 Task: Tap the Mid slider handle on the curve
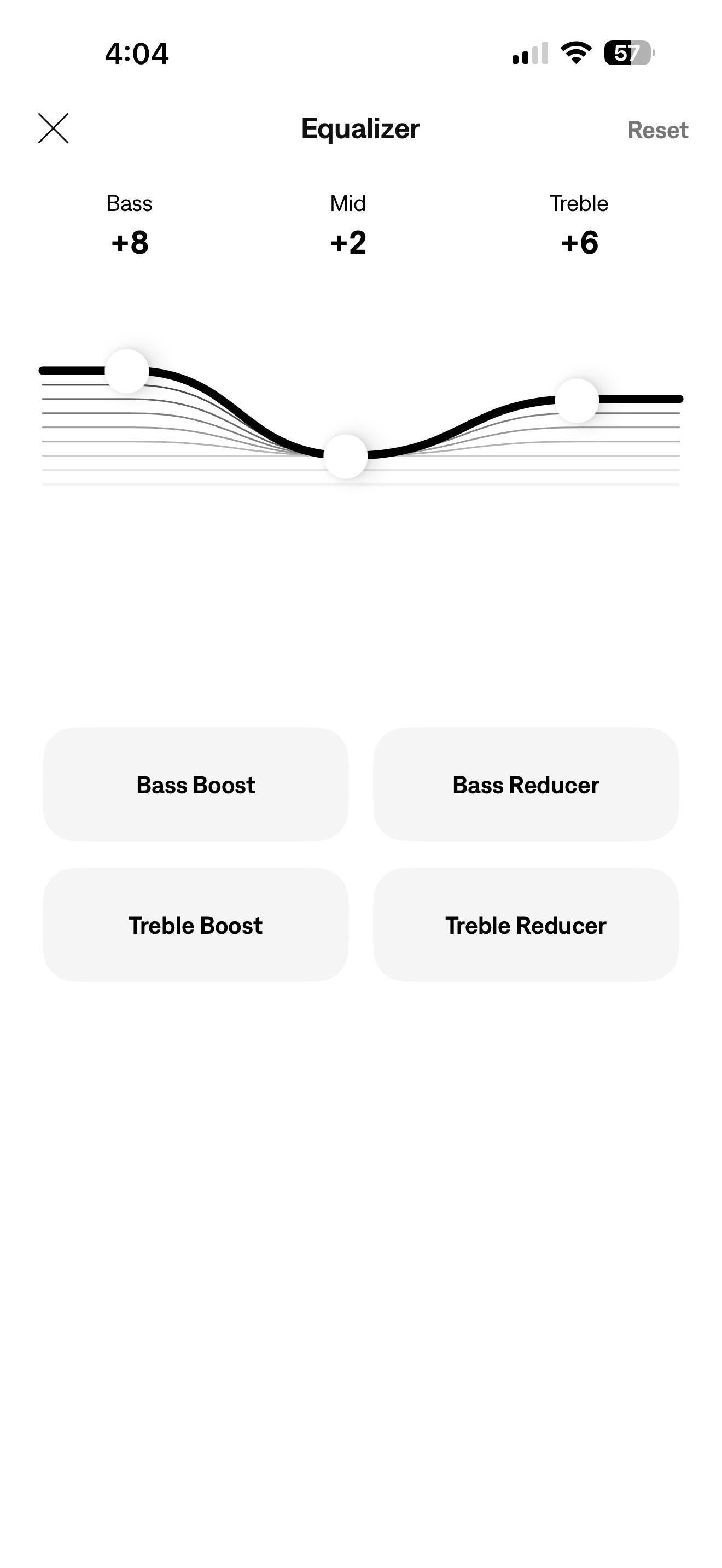[x=346, y=455]
